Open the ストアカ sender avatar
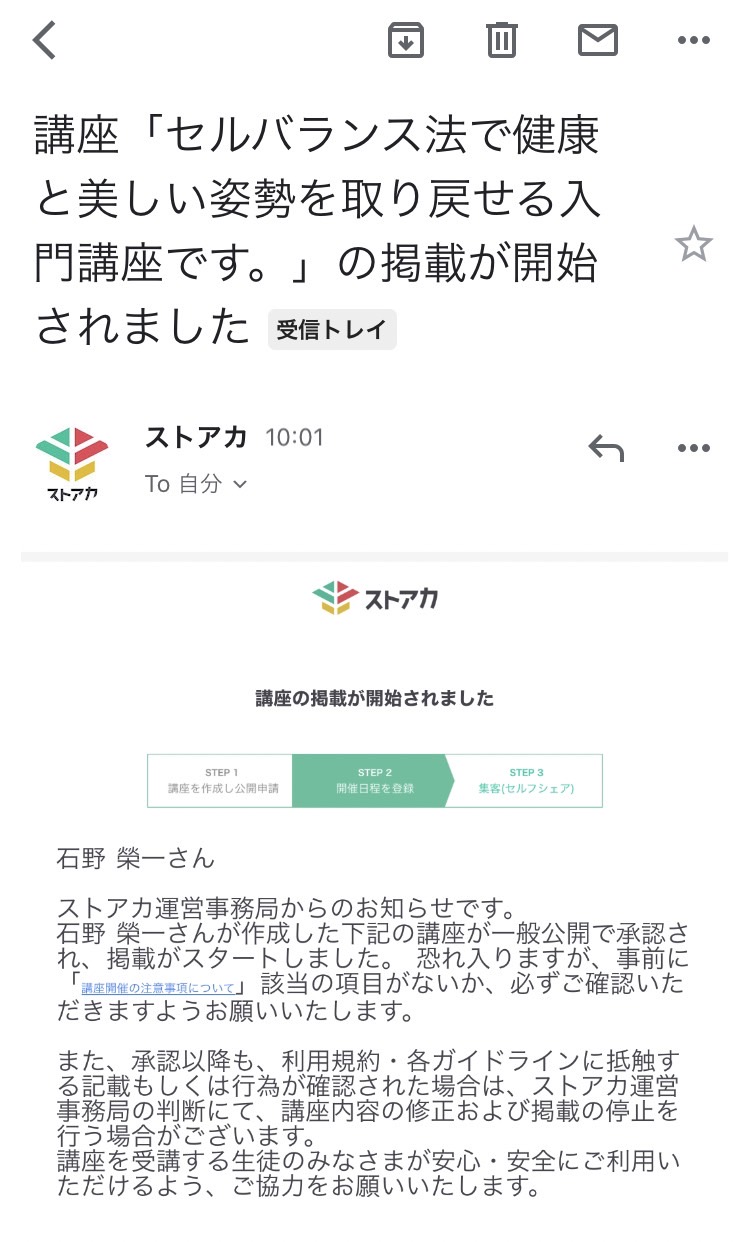750x1242 pixels. tap(72, 462)
